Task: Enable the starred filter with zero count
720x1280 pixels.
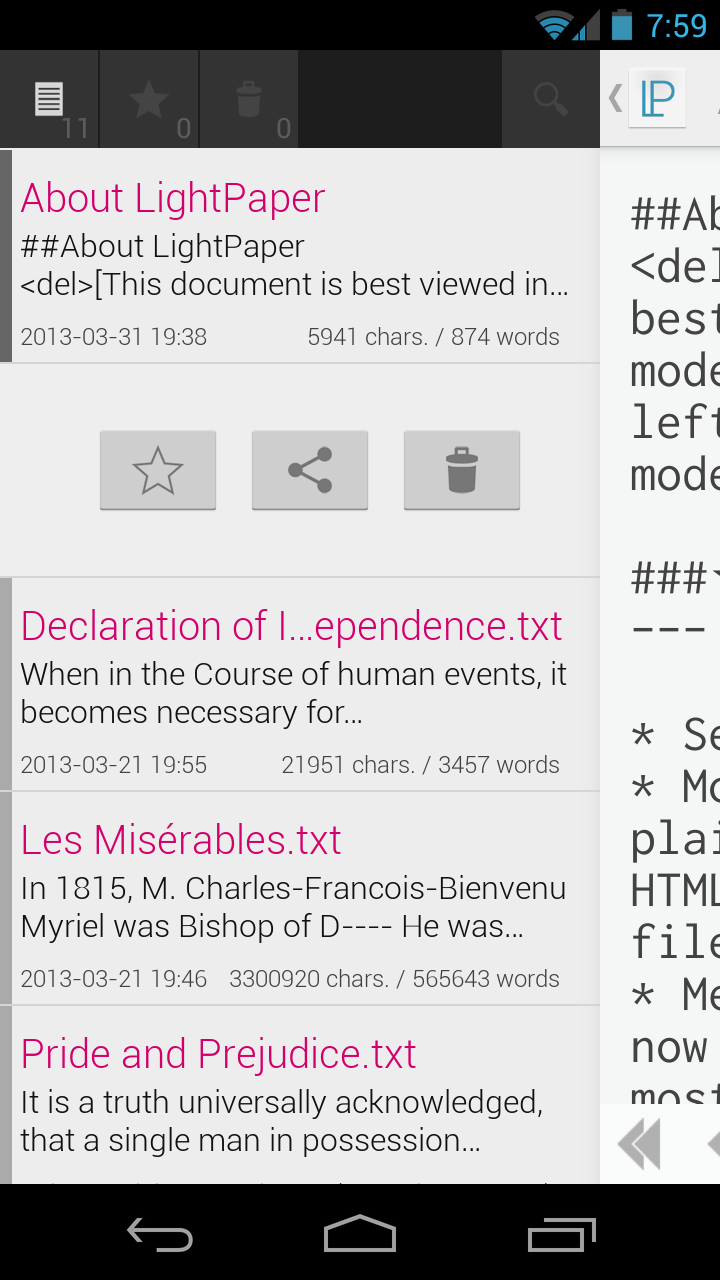Action: click(x=149, y=99)
